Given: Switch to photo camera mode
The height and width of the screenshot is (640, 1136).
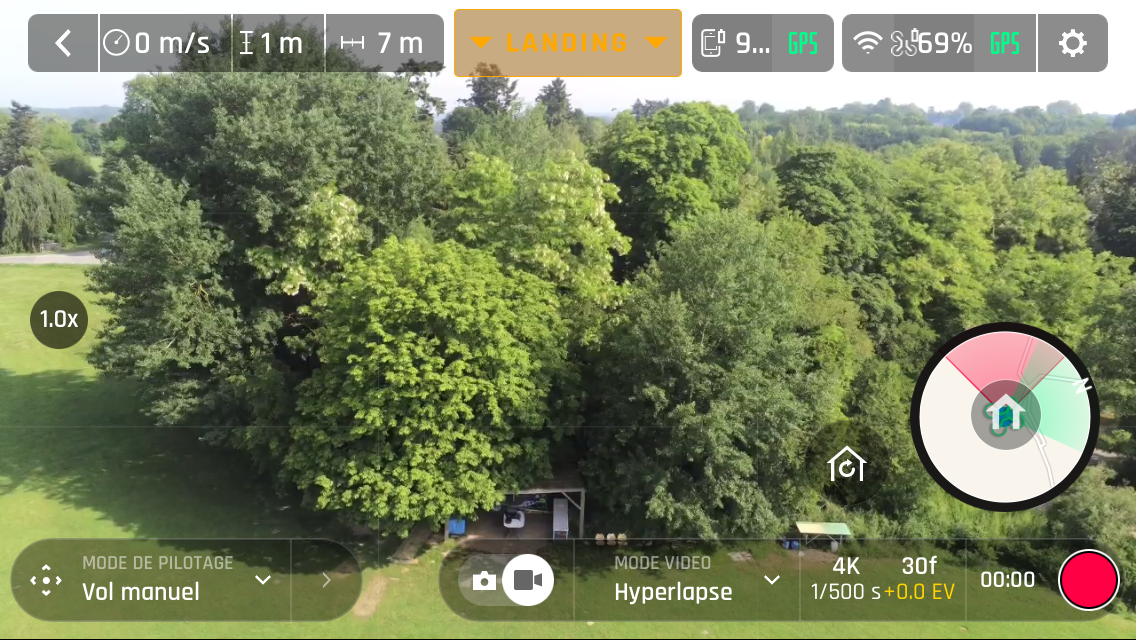Looking at the screenshot, I should tap(484, 581).
